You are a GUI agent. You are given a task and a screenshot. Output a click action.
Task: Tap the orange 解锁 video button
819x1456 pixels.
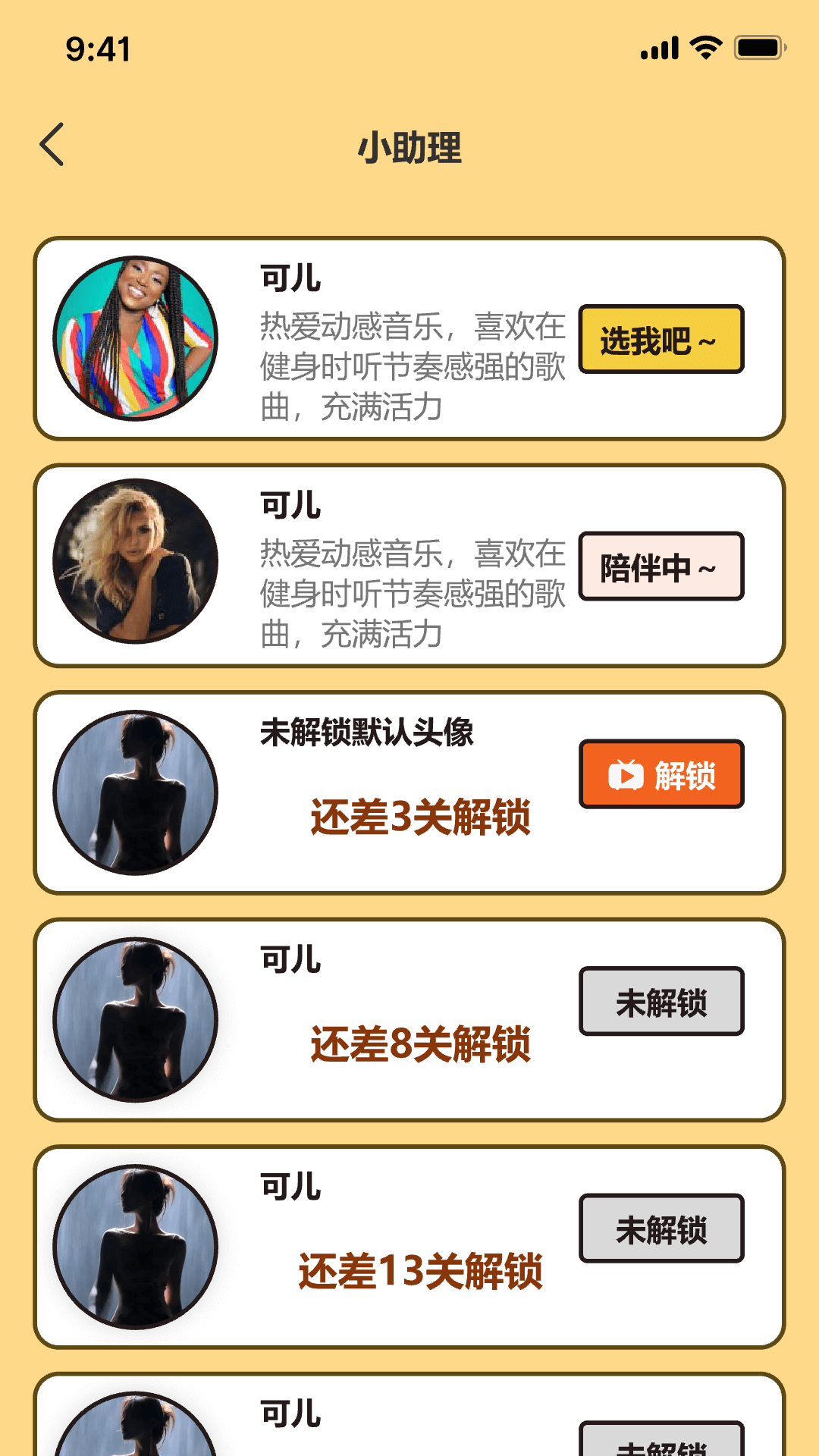(661, 774)
